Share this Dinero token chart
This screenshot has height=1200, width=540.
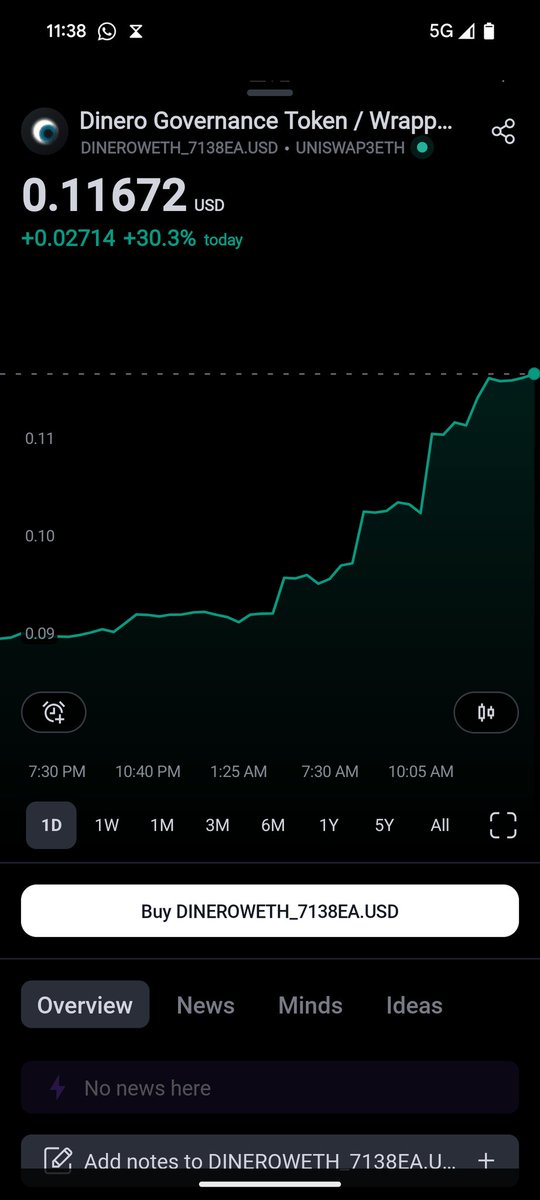tap(503, 131)
